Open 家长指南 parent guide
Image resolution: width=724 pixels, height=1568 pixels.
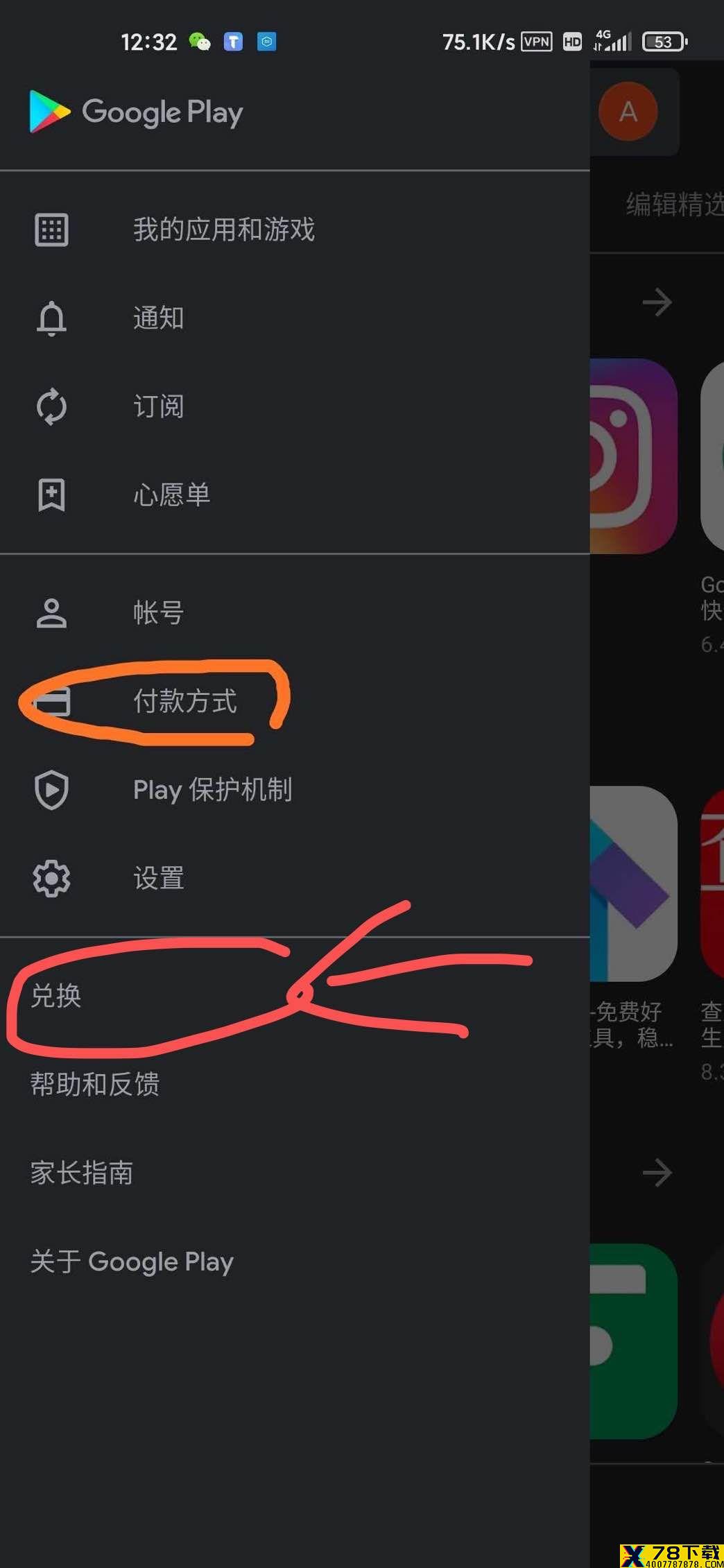[x=295, y=1173]
